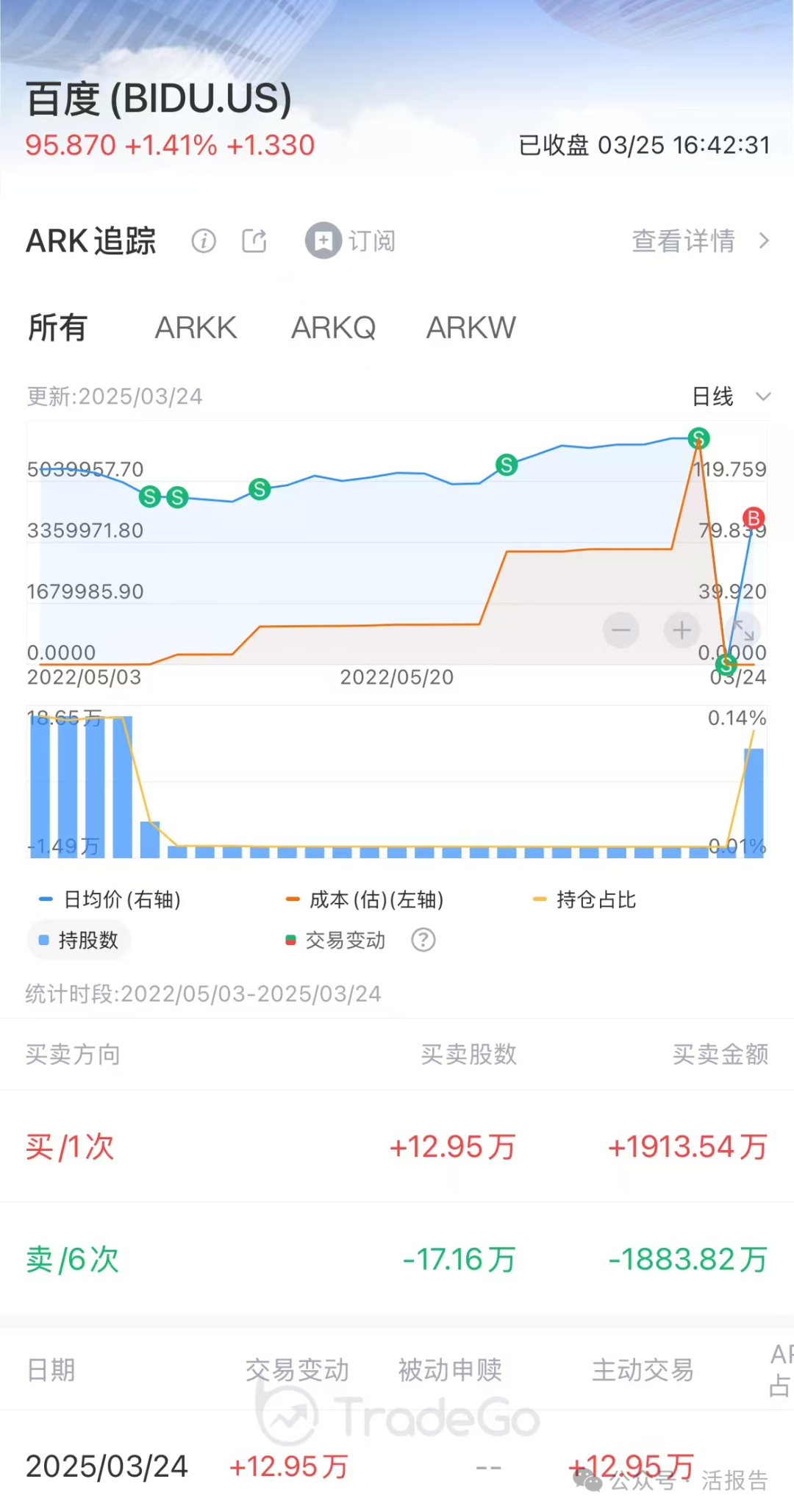The height and width of the screenshot is (1512, 794).
Task: Expand 查看详情 with the chevron
Action: pos(765,241)
